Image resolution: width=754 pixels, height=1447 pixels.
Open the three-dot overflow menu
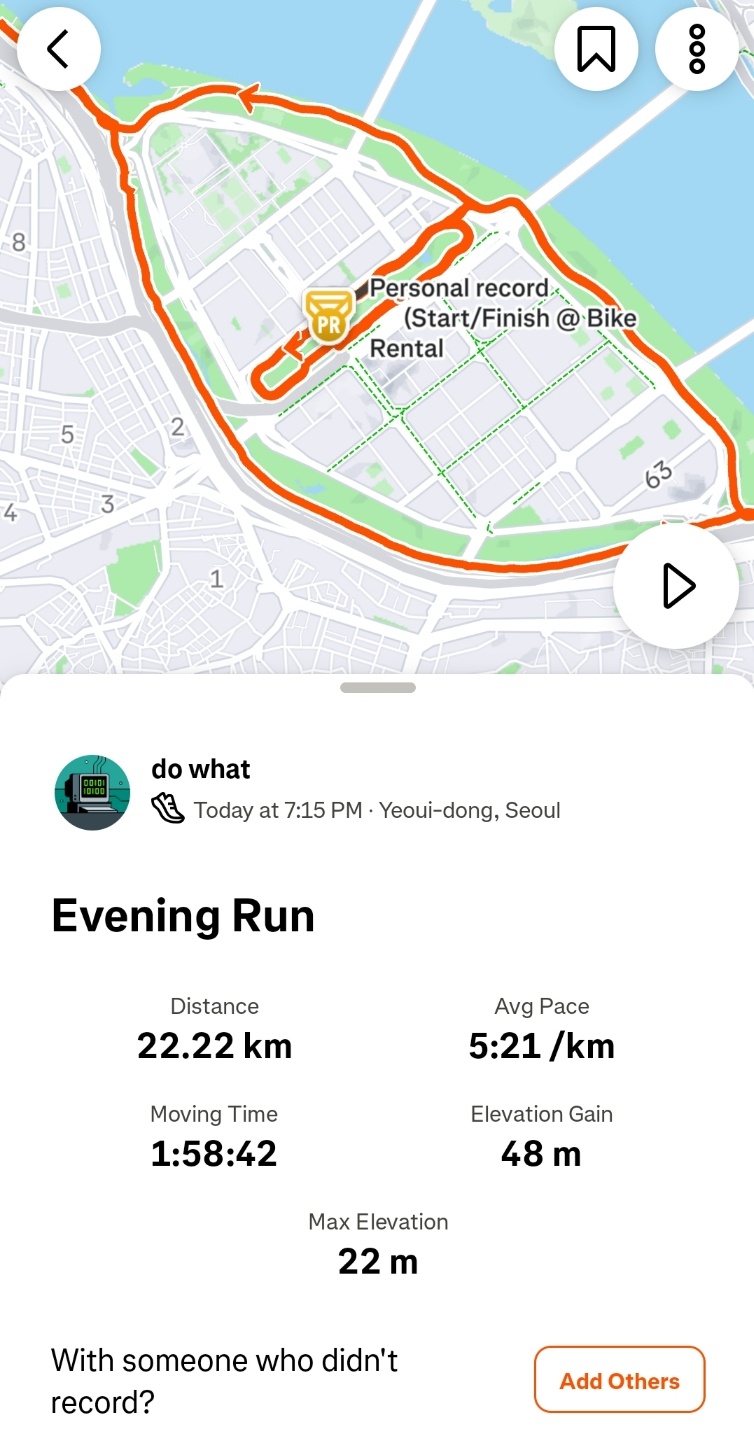697,48
